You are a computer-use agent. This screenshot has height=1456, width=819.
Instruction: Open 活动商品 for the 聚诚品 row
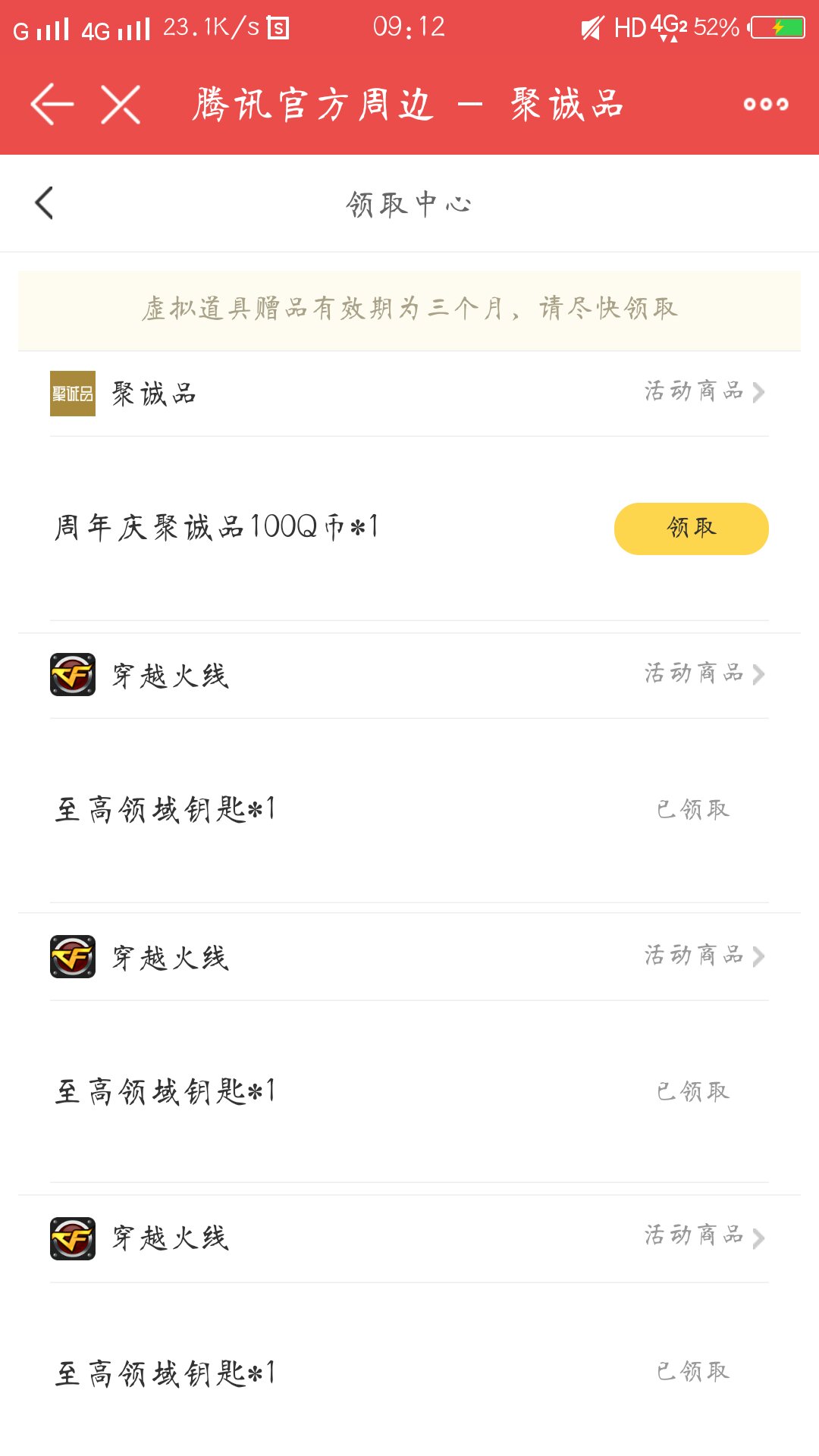(704, 392)
